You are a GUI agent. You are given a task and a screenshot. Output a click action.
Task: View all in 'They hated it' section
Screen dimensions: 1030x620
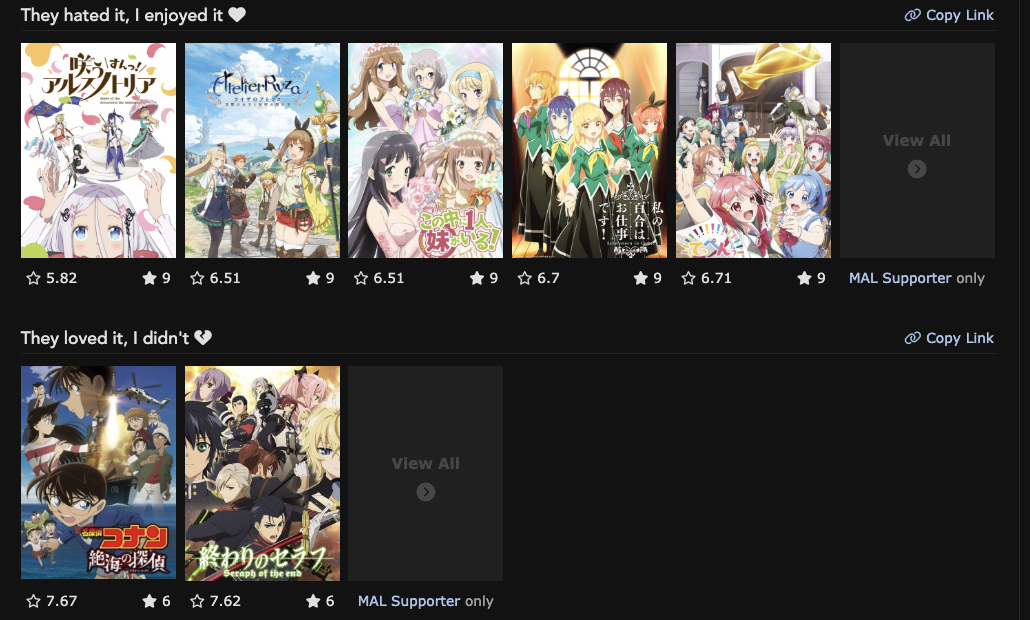917,151
